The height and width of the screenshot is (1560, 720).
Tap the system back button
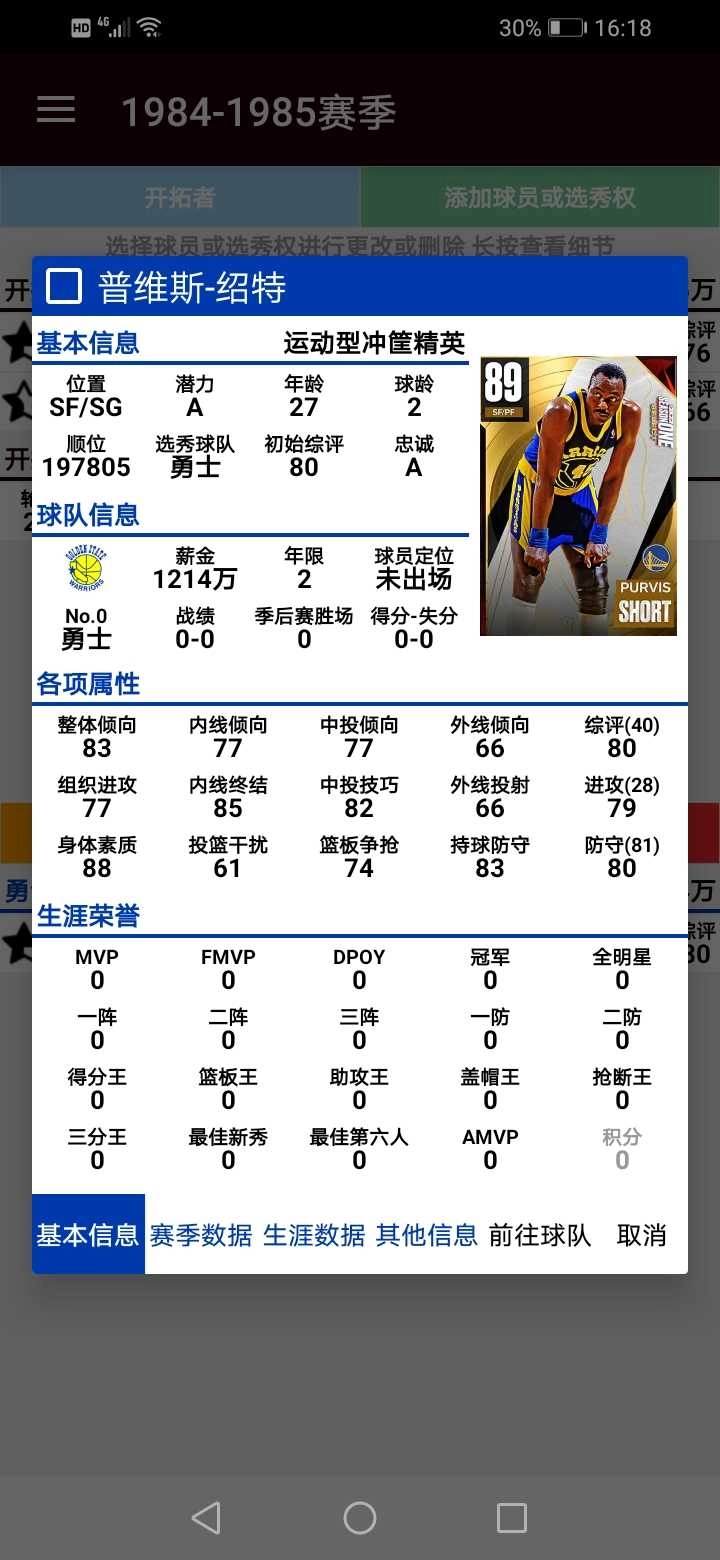pyautogui.click(x=206, y=1518)
